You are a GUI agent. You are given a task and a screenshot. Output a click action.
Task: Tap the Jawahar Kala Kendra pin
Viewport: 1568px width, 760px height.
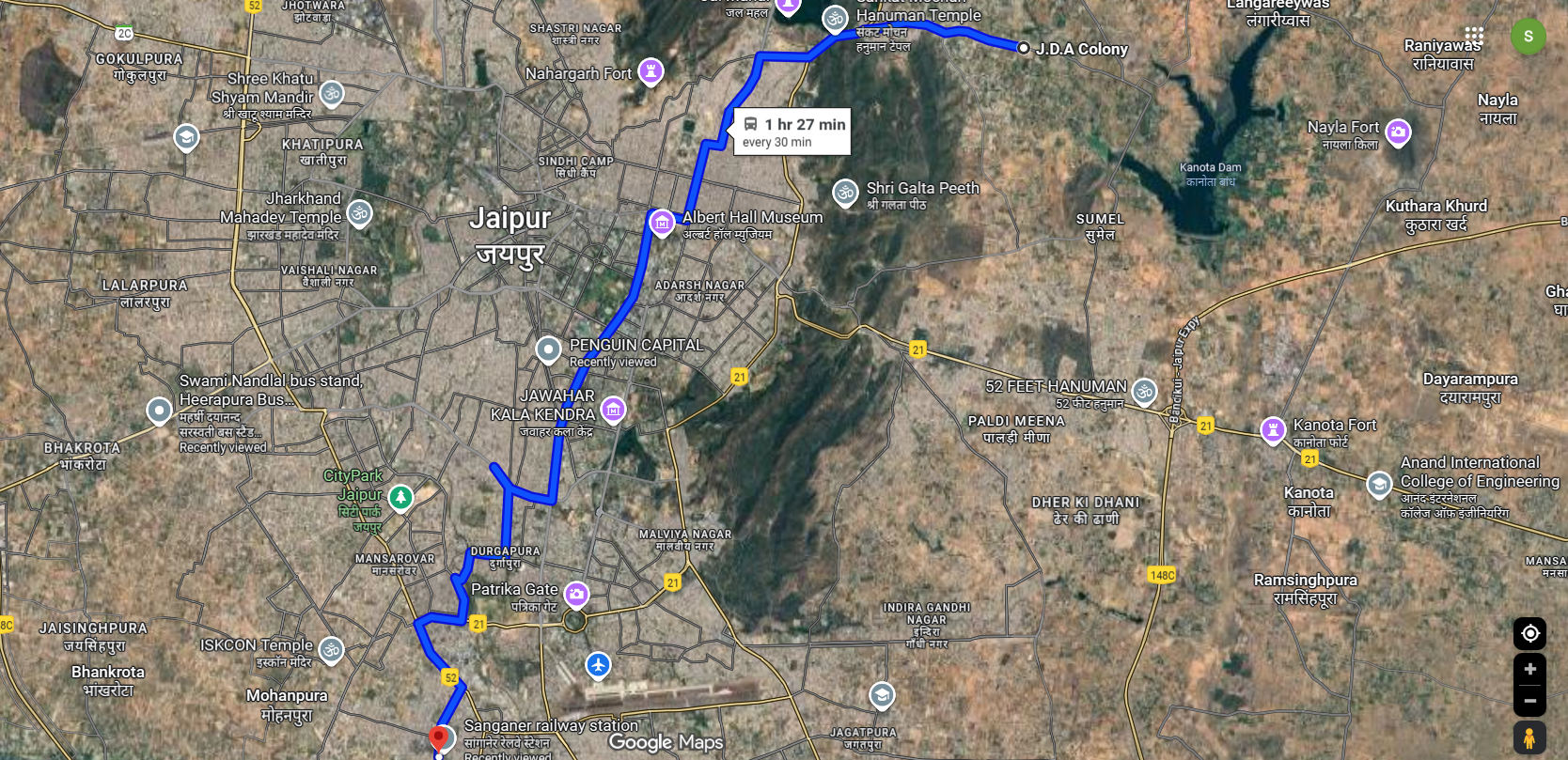point(613,409)
